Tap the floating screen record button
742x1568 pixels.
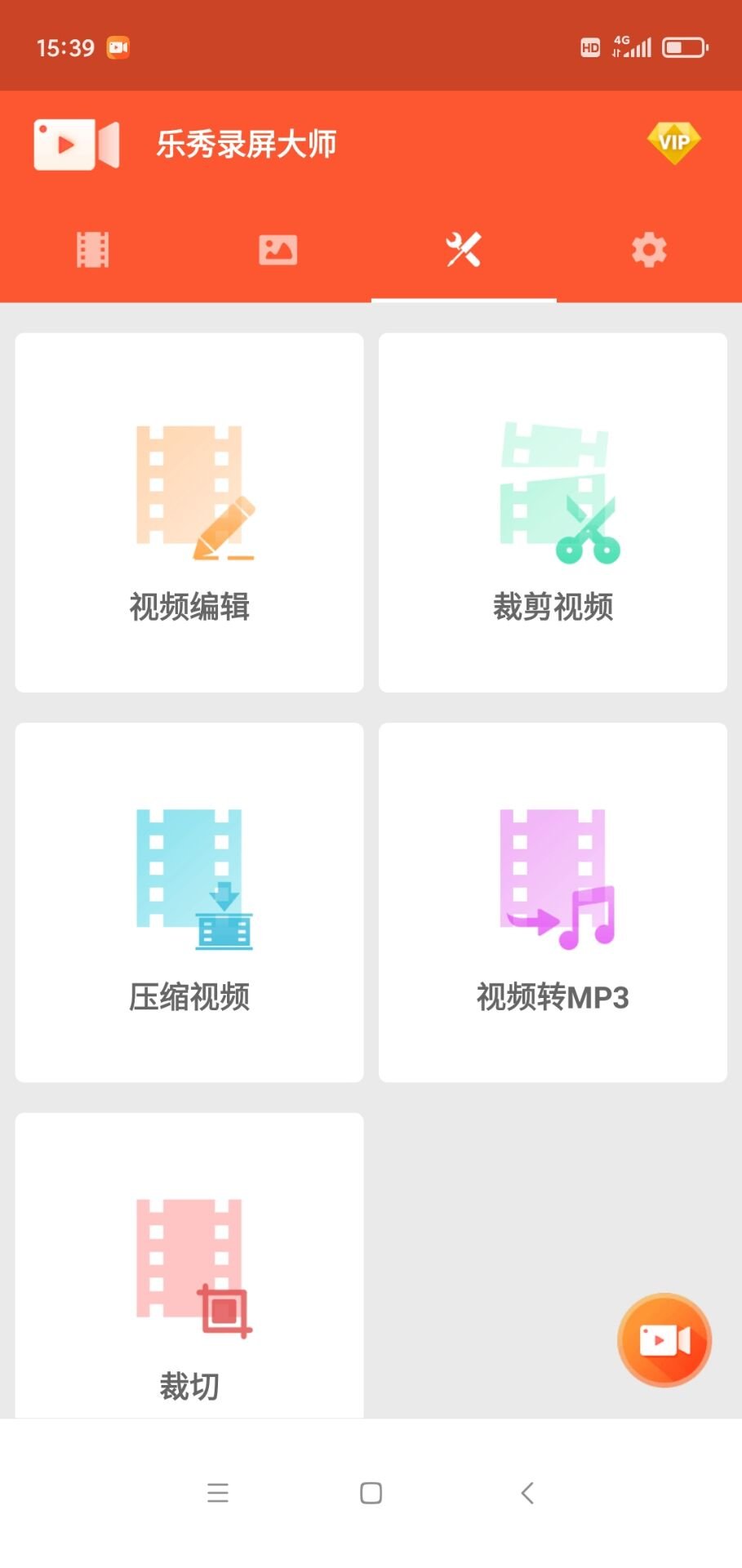click(x=664, y=1339)
